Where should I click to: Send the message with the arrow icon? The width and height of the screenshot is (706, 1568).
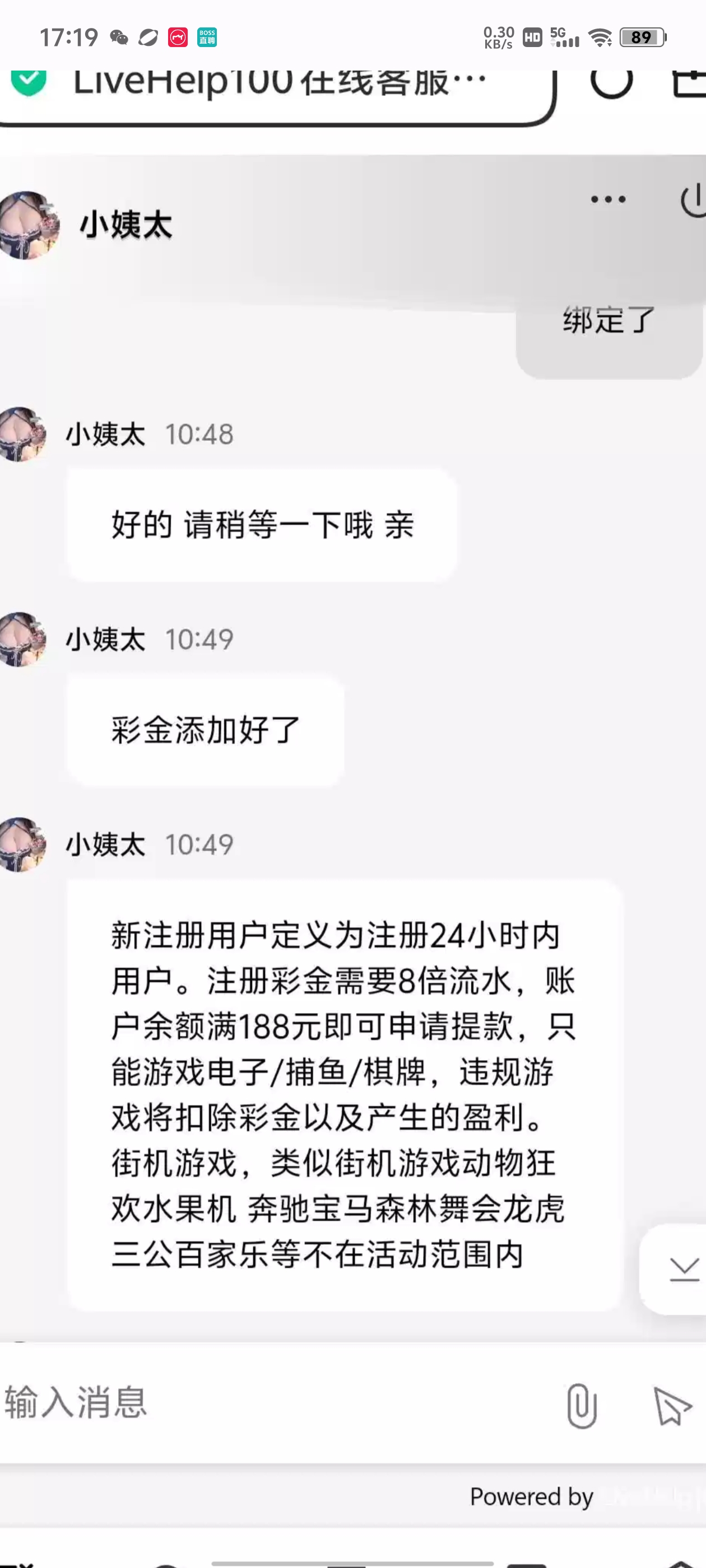click(671, 1405)
